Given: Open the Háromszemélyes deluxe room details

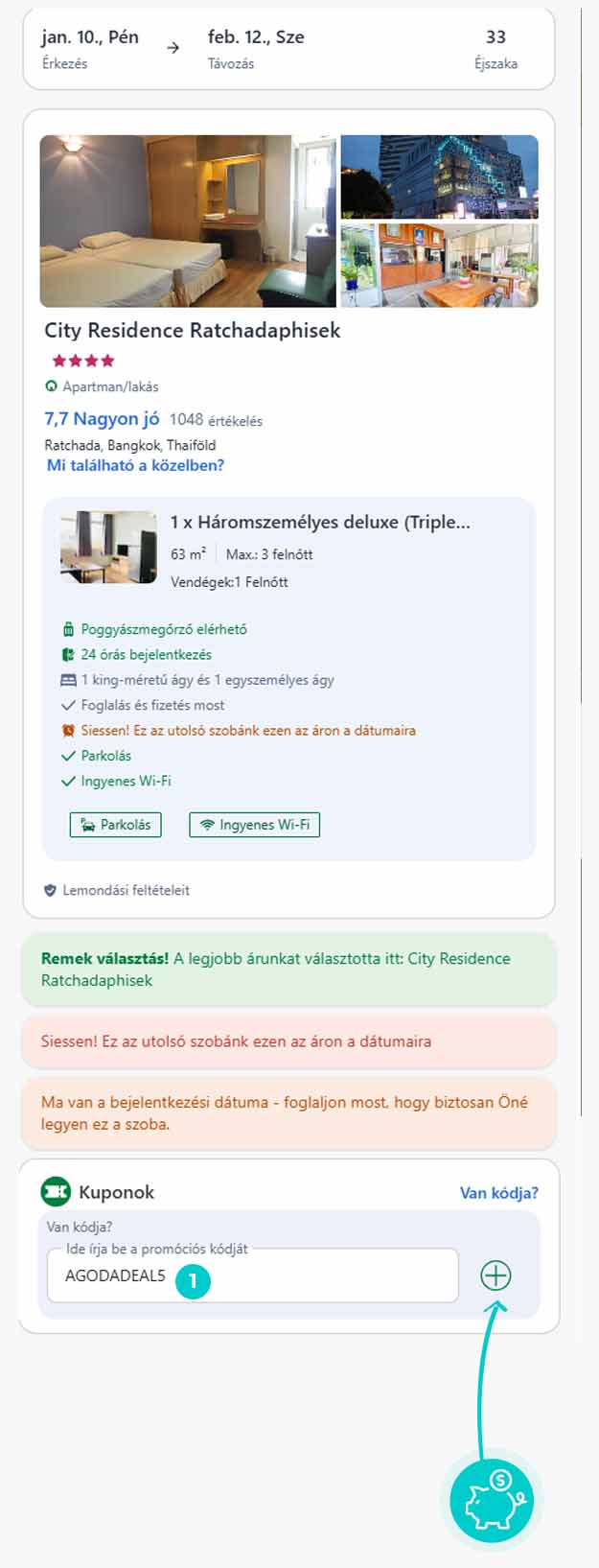Looking at the screenshot, I should pyautogui.click(x=320, y=523).
